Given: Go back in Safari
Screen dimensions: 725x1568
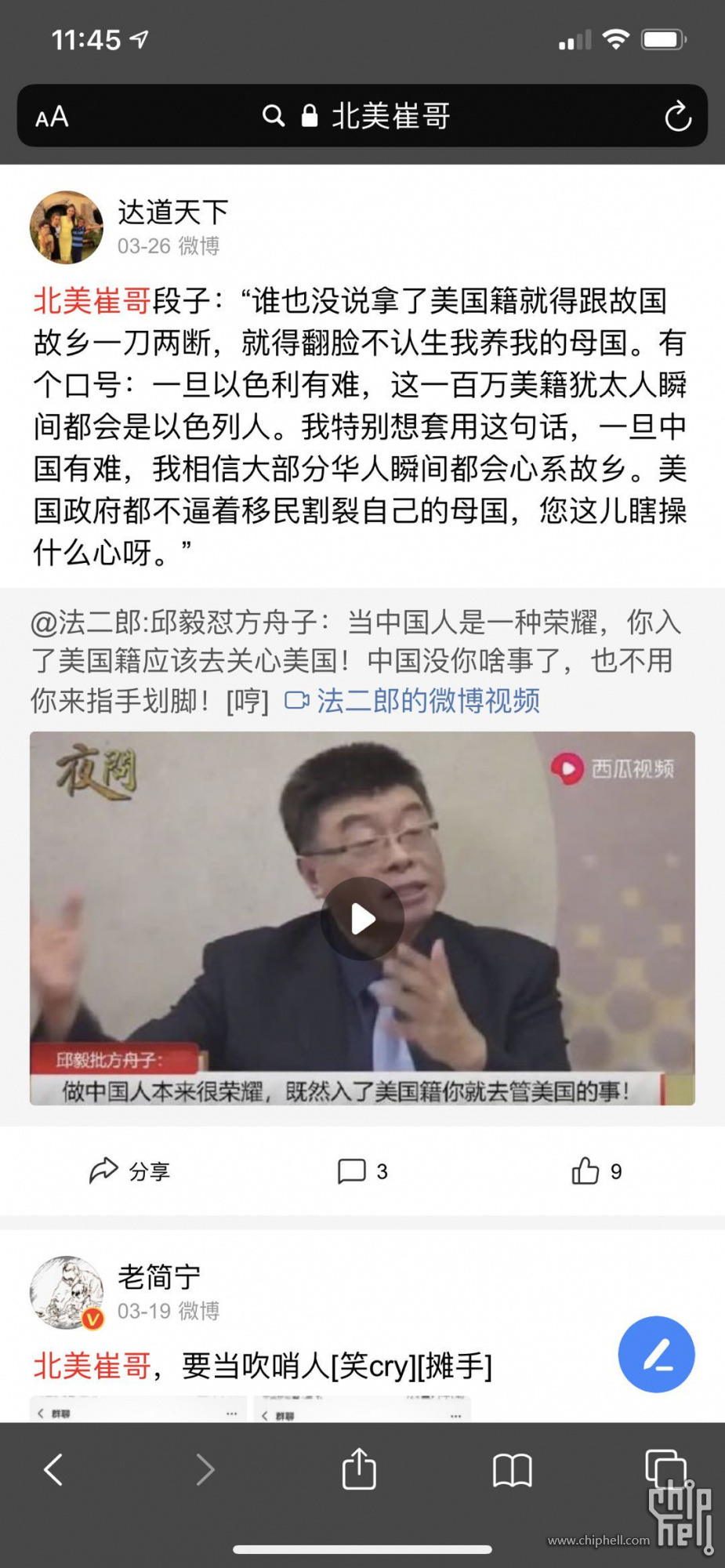Looking at the screenshot, I should pos(53,1469).
